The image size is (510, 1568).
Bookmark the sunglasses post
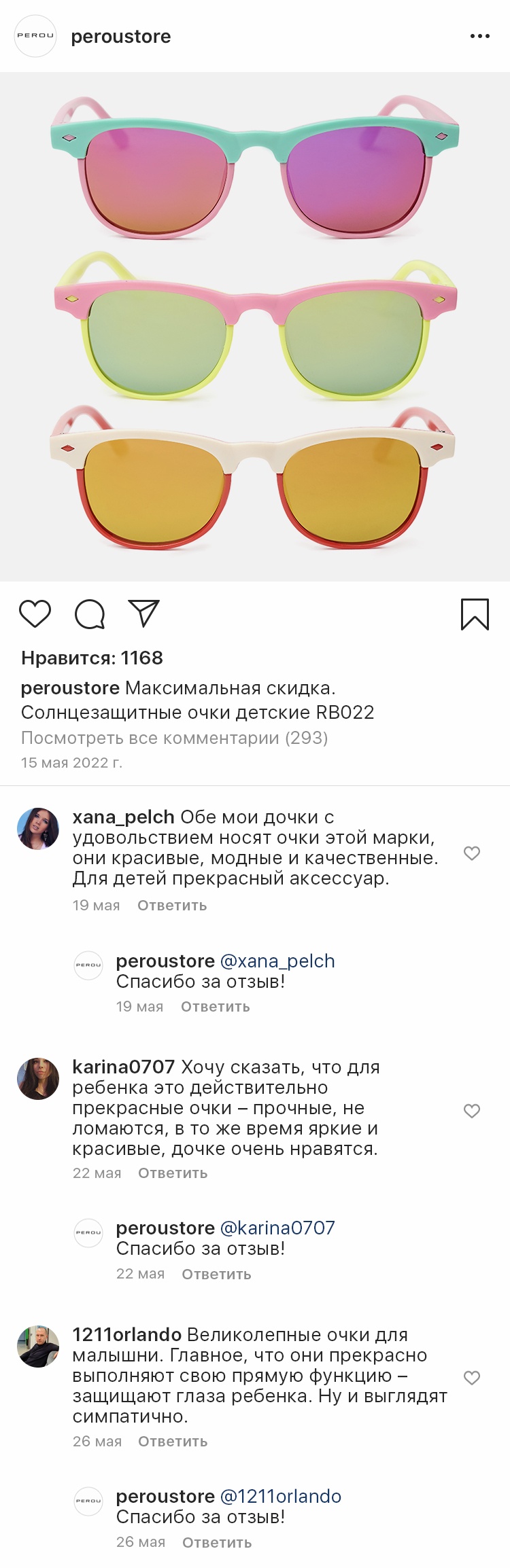point(475,614)
